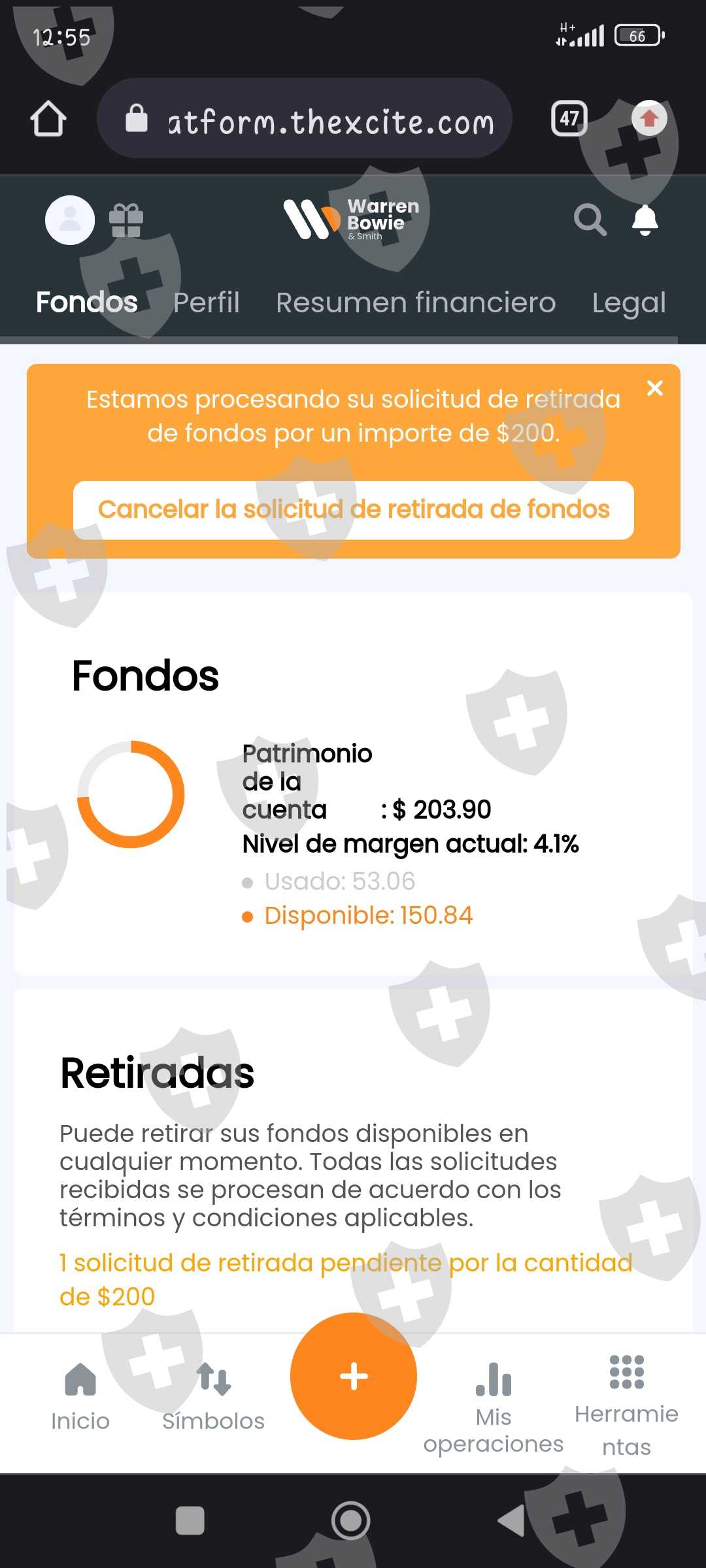Viewport: 706px width, 1568px height.
Task: Cancel the withdrawal request
Action: (x=354, y=510)
